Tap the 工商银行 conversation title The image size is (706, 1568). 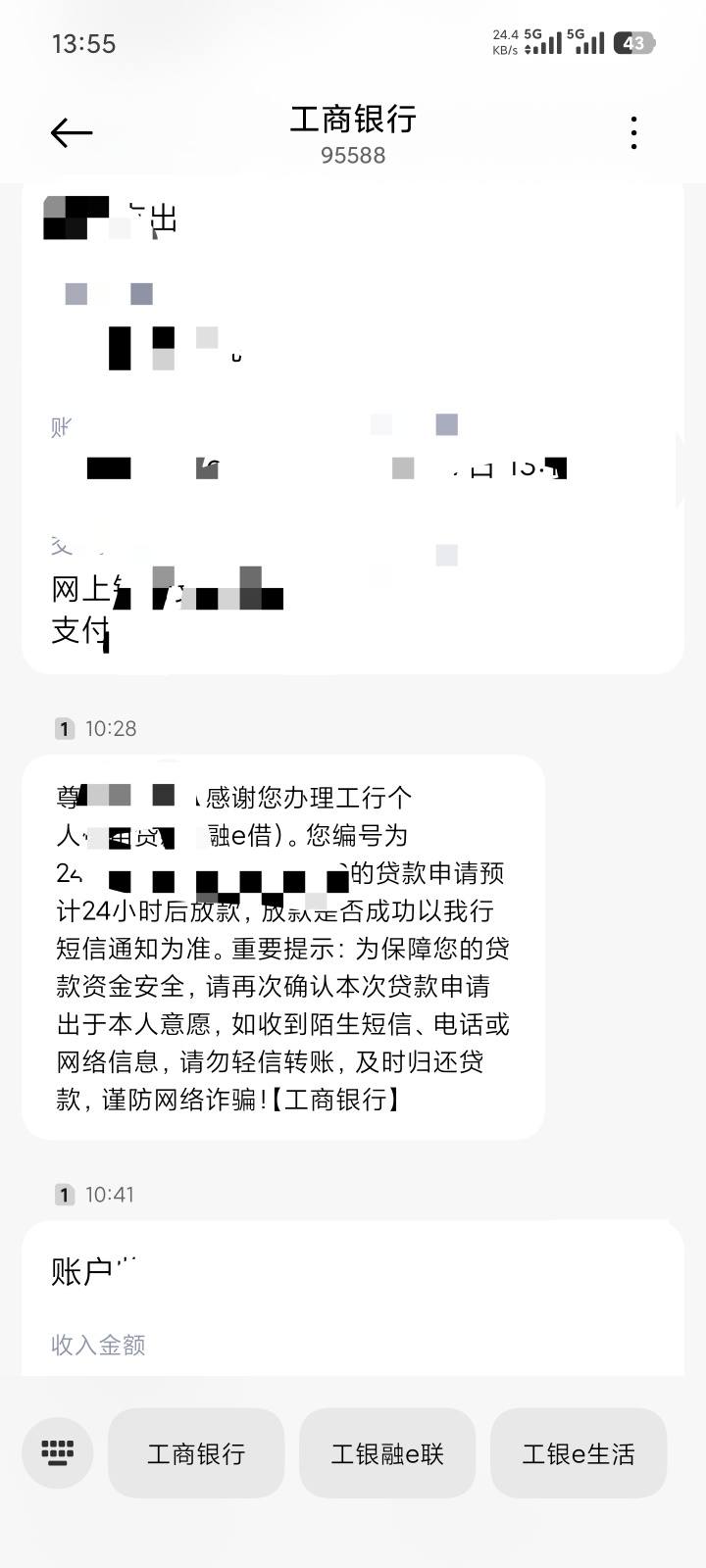click(x=353, y=120)
